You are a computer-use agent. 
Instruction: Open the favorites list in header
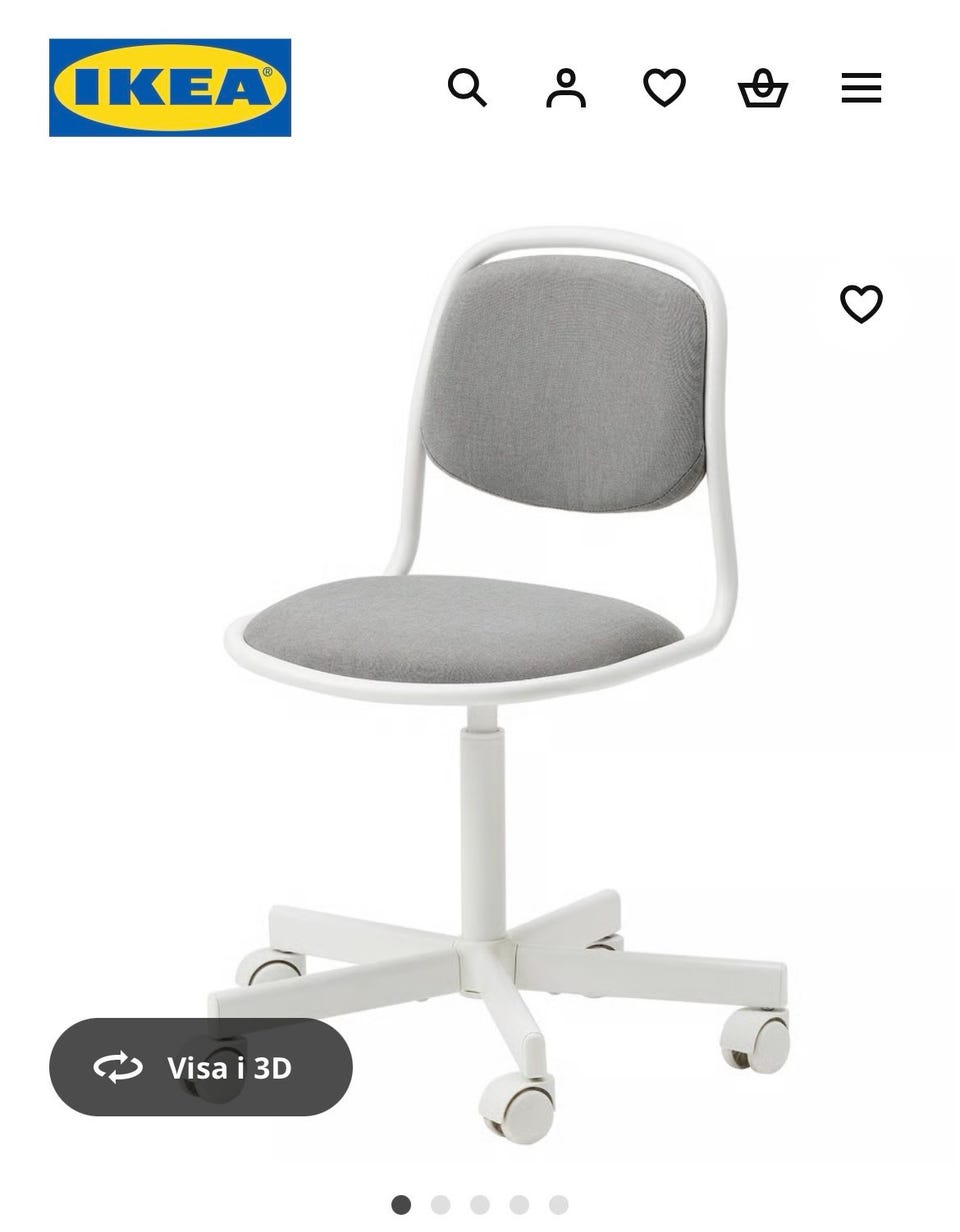pos(664,88)
